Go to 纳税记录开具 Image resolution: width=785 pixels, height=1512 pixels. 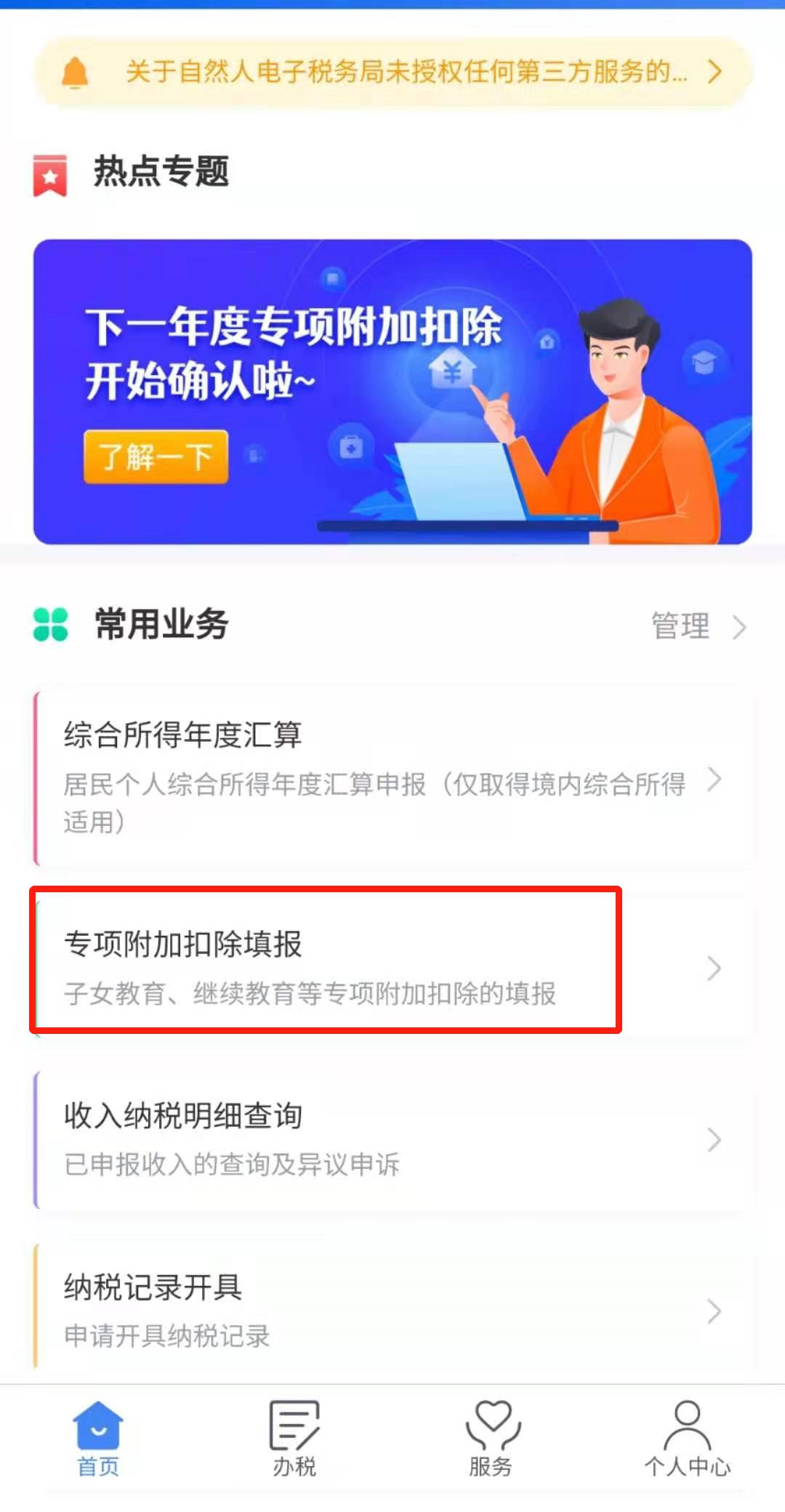(x=392, y=1309)
